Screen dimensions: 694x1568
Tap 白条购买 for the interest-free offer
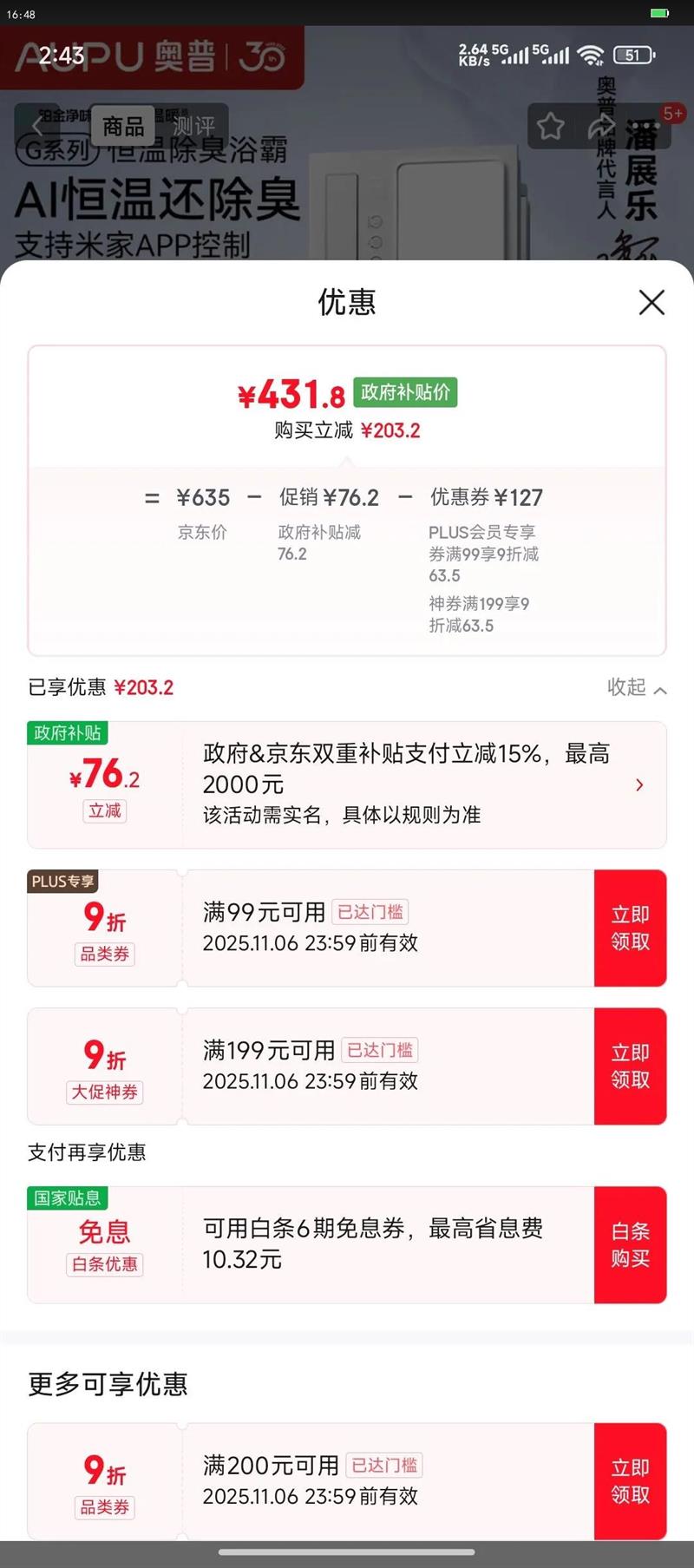tap(630, 1244)
